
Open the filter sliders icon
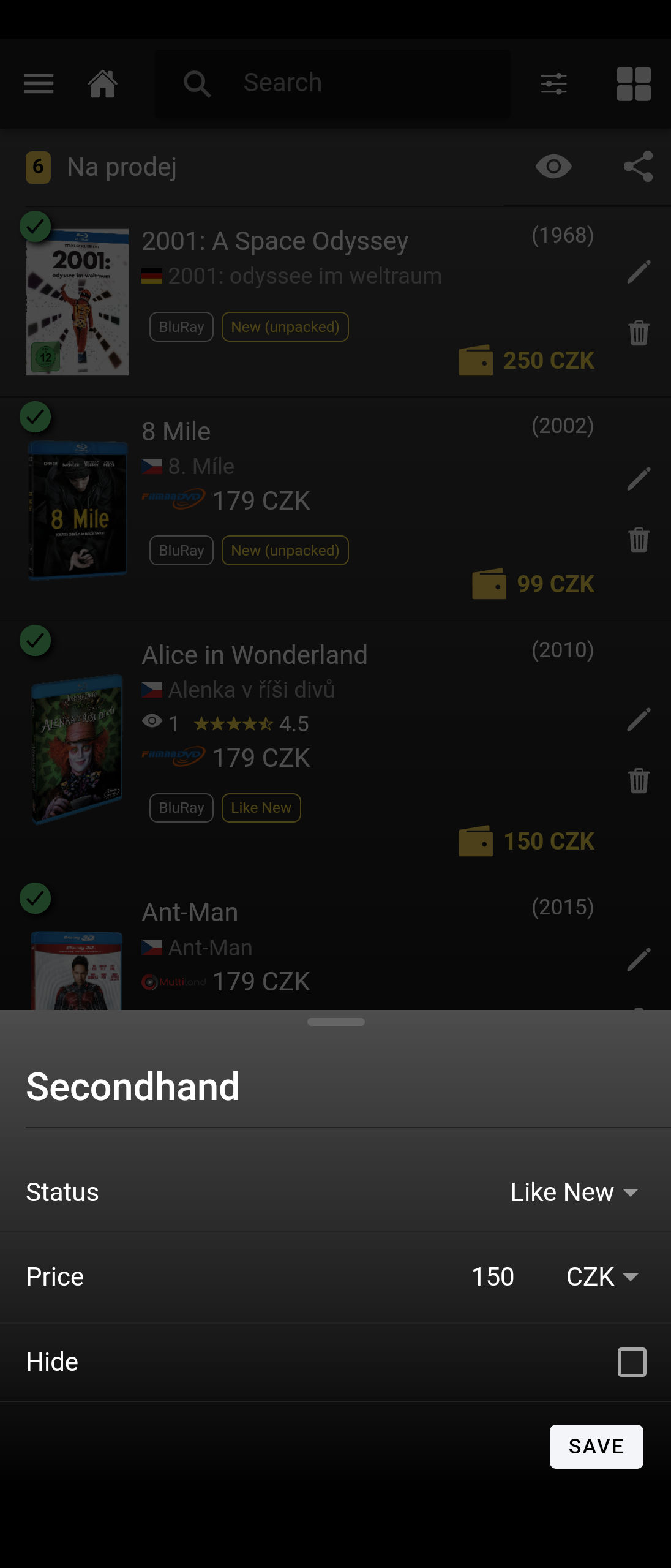[553, 83]
